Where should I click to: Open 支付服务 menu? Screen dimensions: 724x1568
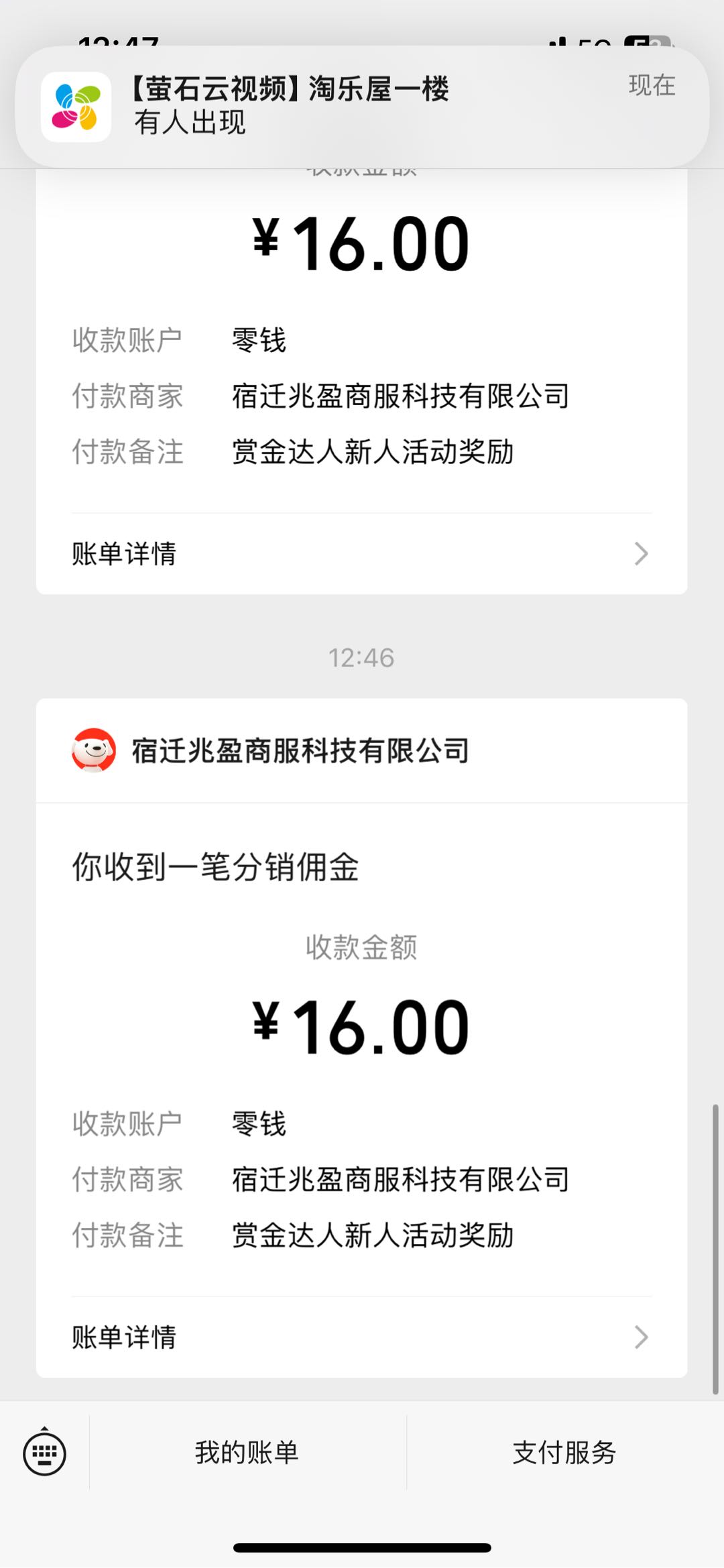pyautogui.click(x=564, y=1452)
